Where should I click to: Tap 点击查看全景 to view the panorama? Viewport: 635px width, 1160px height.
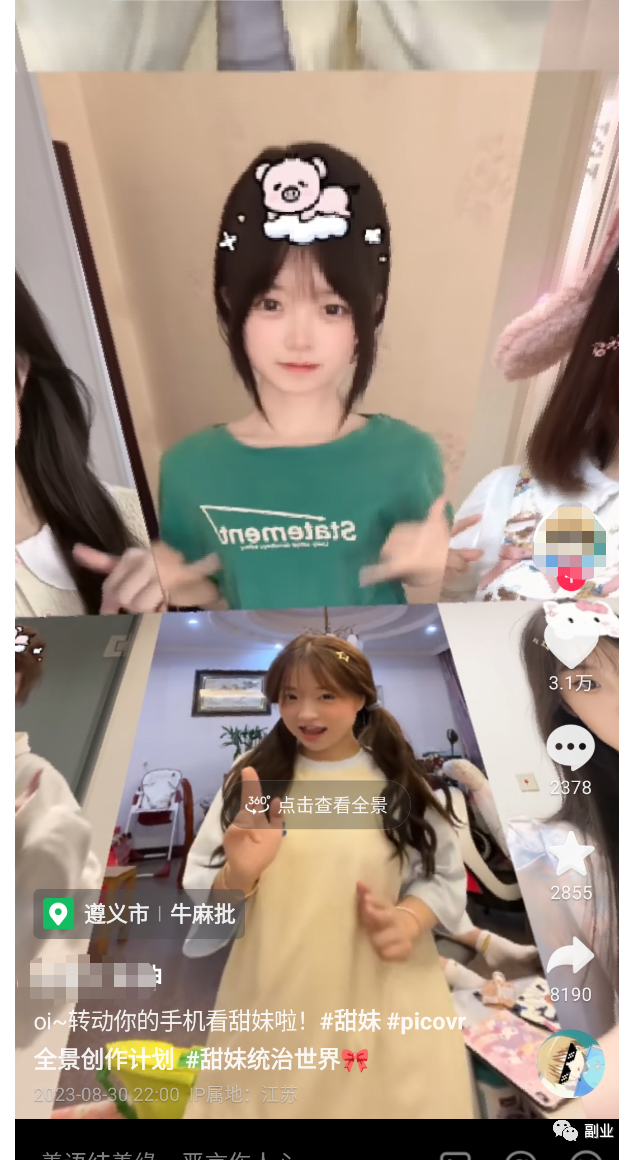pyautogui.click(x=318, y=805)
